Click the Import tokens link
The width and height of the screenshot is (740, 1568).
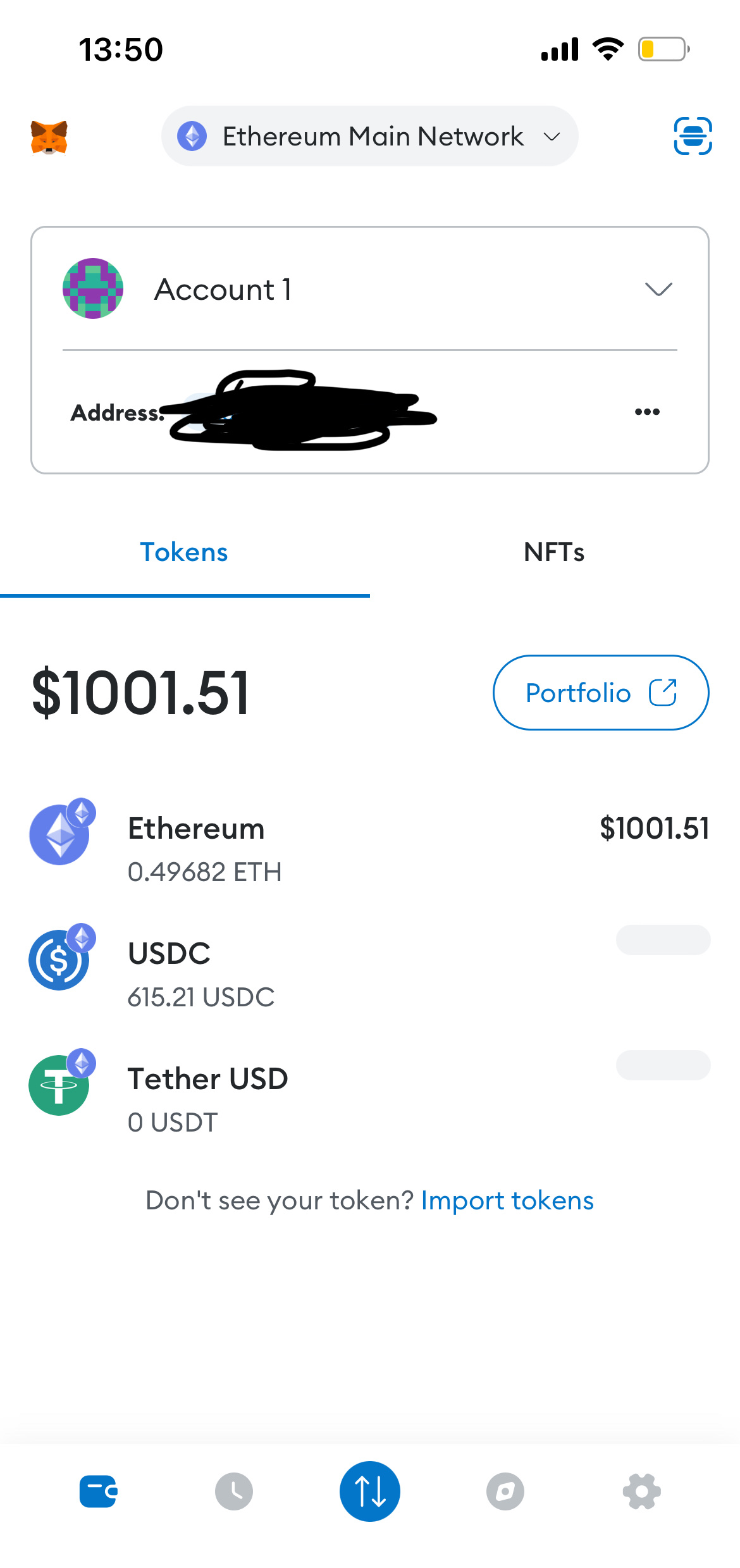[507, 1200]
